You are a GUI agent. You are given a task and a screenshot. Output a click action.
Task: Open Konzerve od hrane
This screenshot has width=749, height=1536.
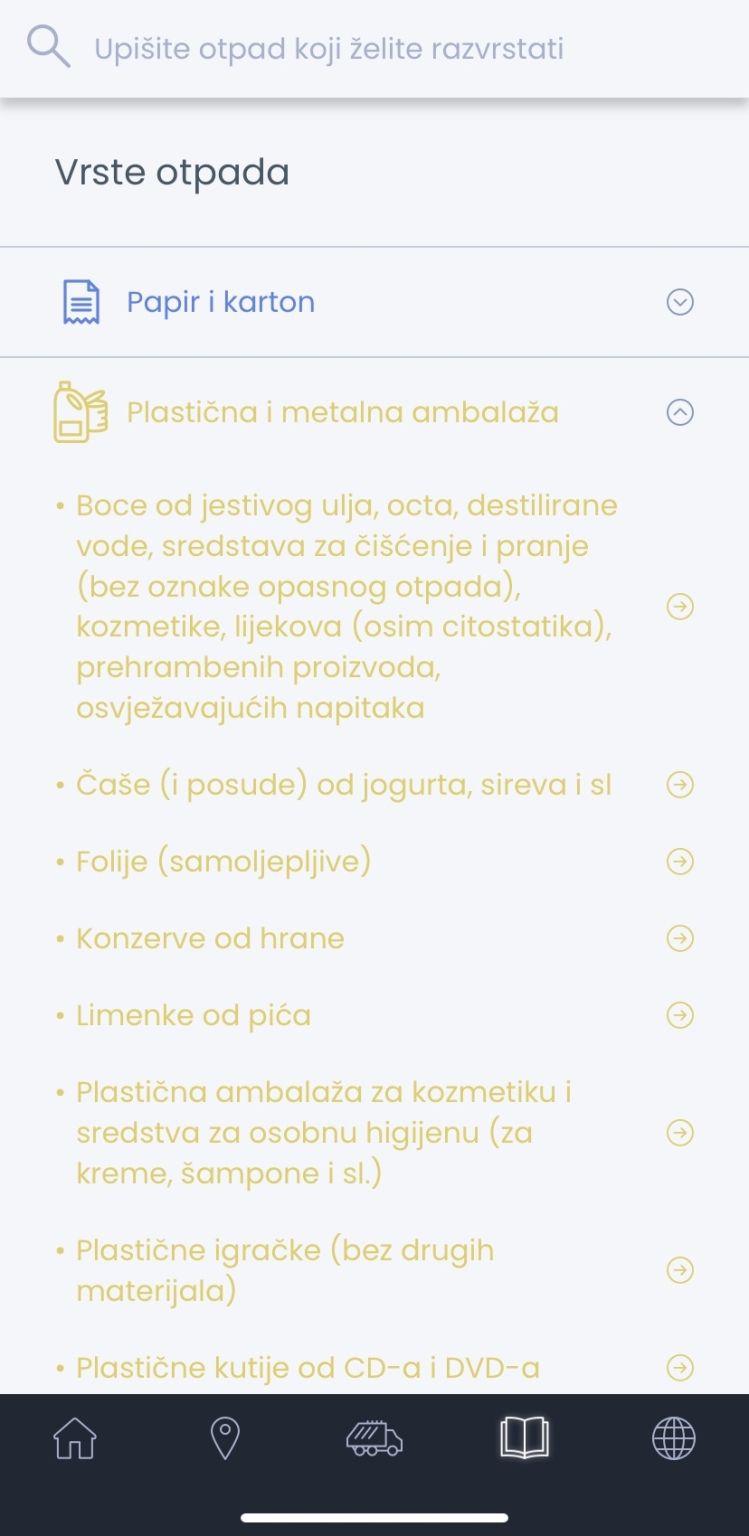(374, 938)
